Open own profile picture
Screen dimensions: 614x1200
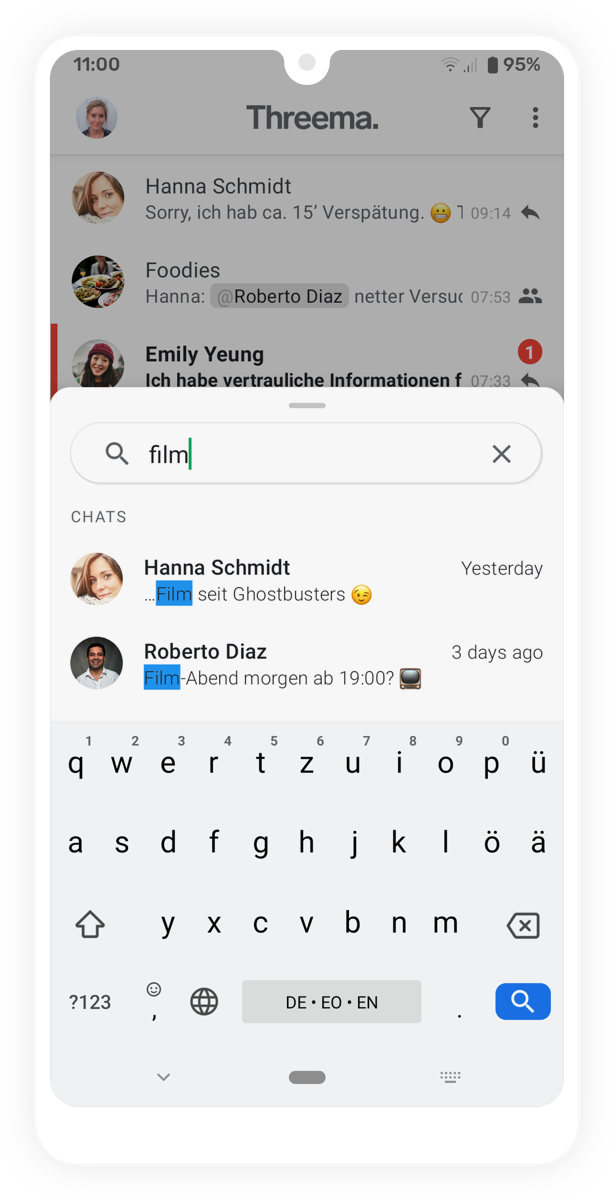[97, 118]
